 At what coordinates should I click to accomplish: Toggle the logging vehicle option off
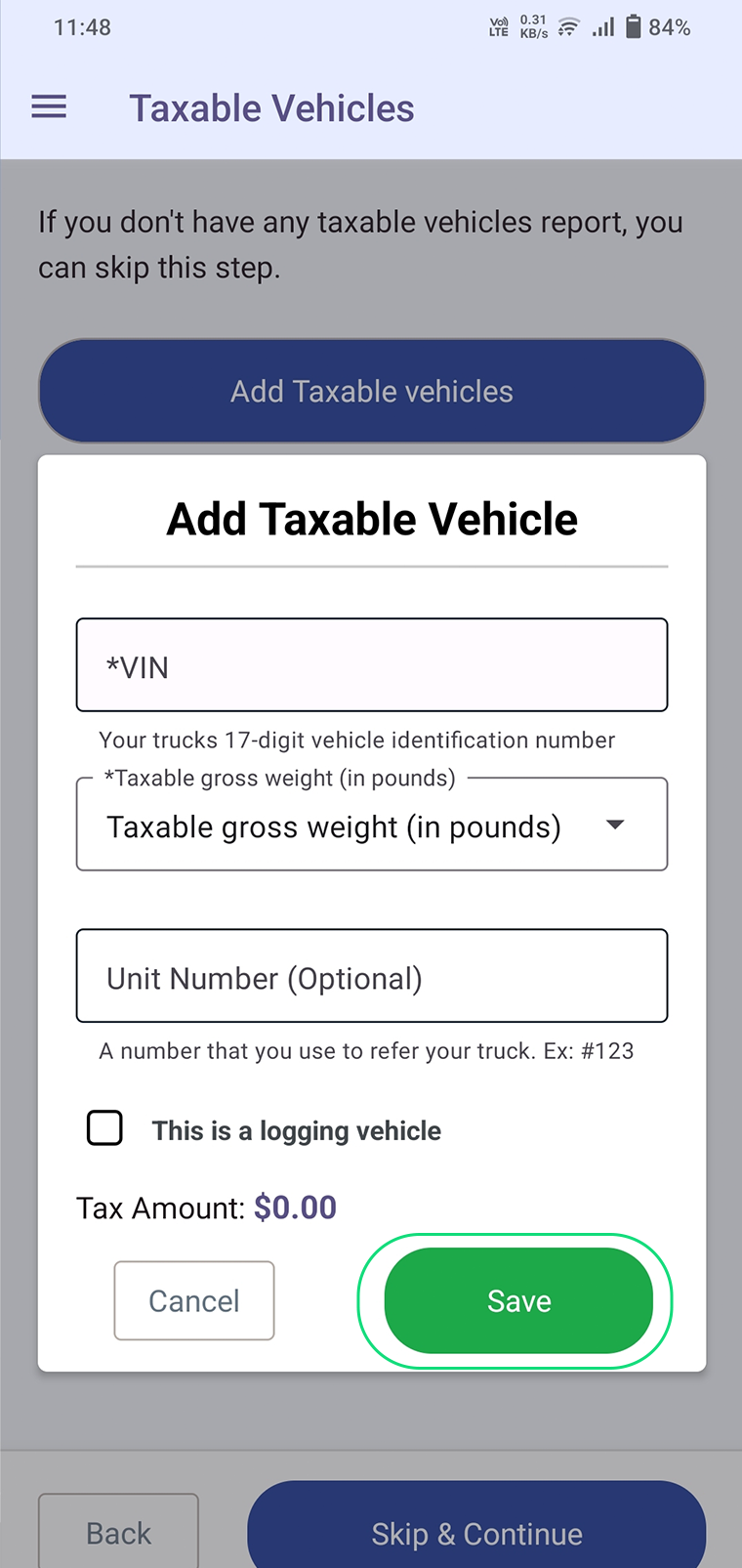(103, 1127)
